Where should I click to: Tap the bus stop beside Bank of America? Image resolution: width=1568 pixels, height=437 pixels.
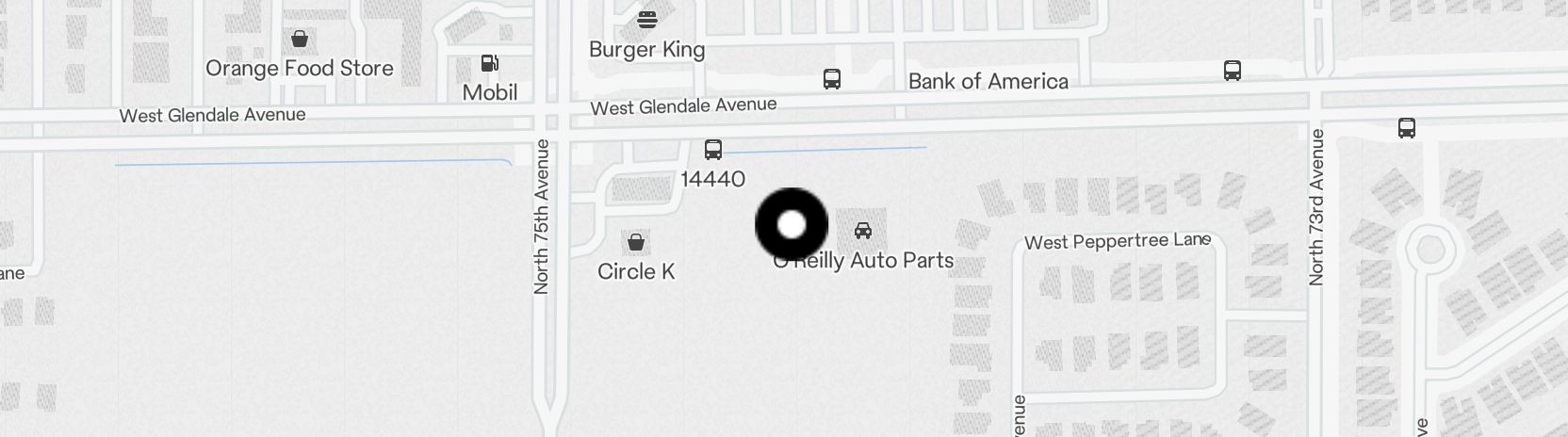click(x=831, y=79)
